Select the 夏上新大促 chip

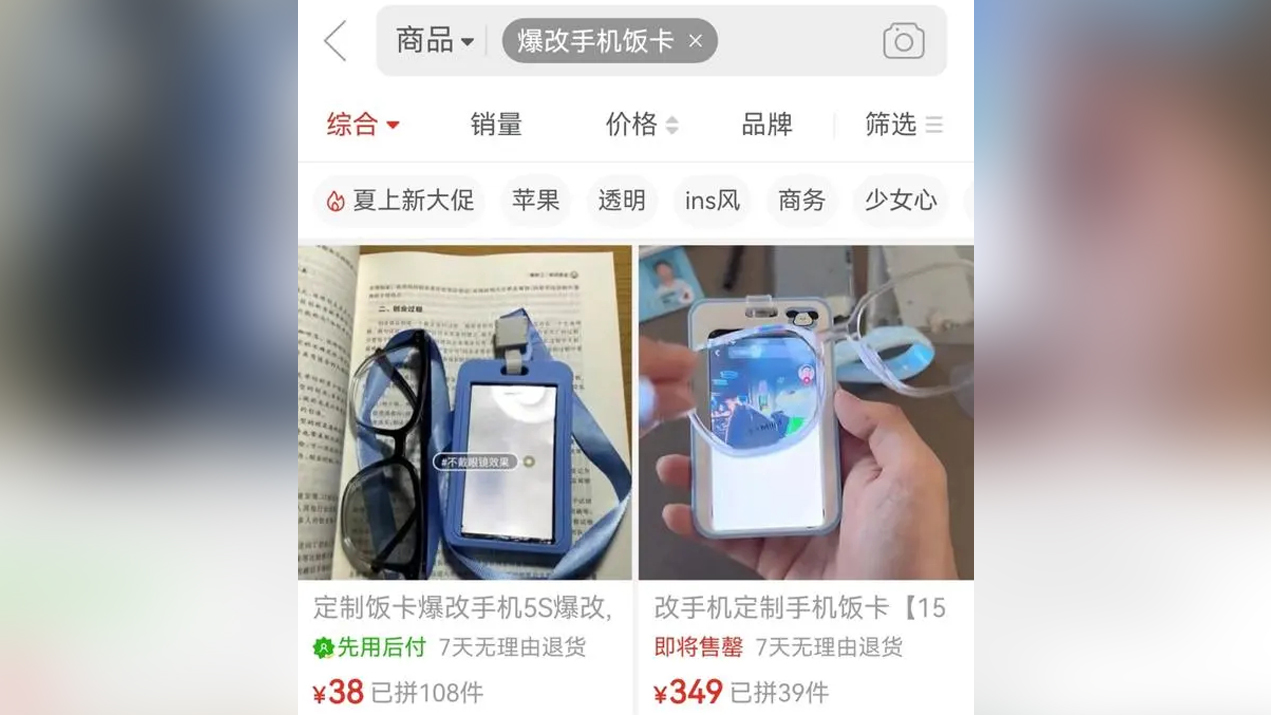click(400, 201)
